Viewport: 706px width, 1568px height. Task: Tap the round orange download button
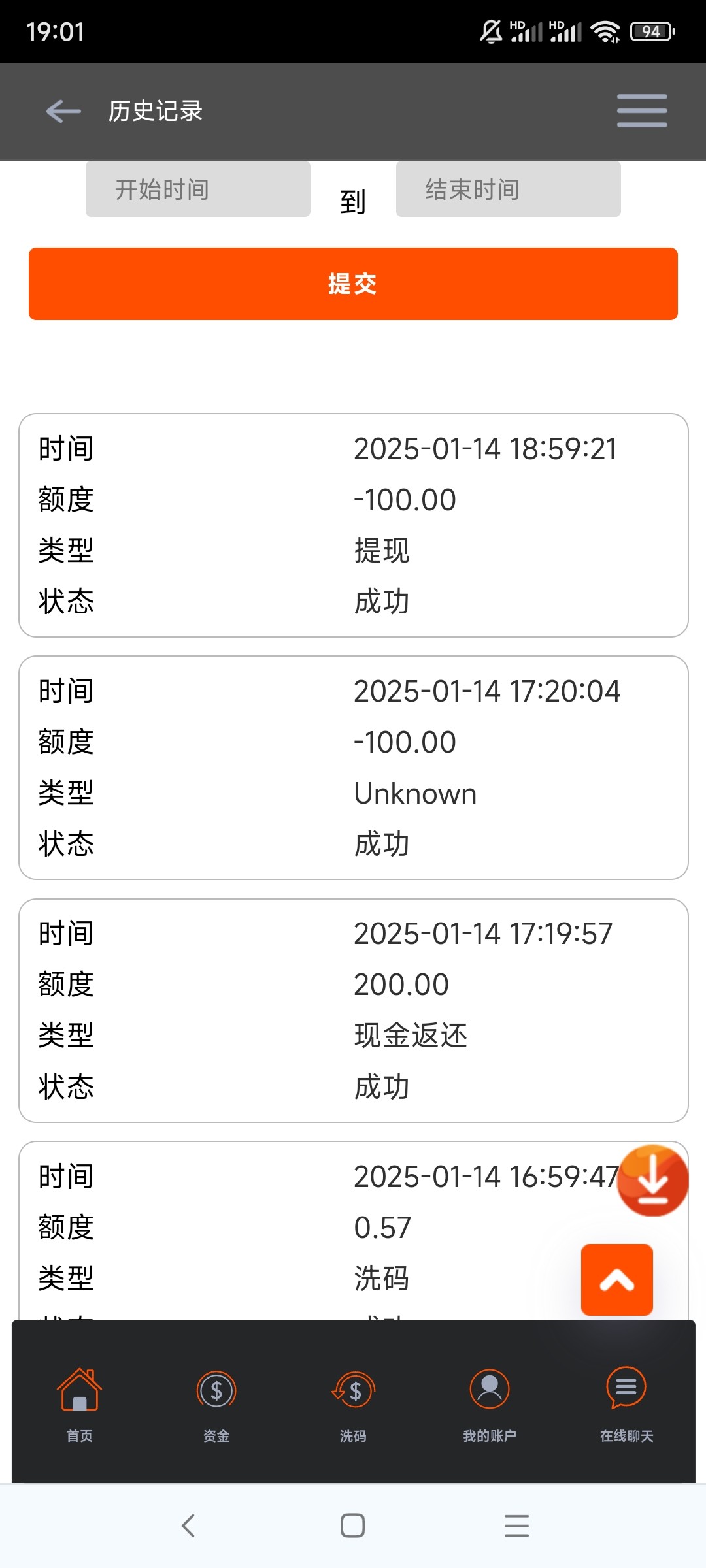tap(652, 1180)
